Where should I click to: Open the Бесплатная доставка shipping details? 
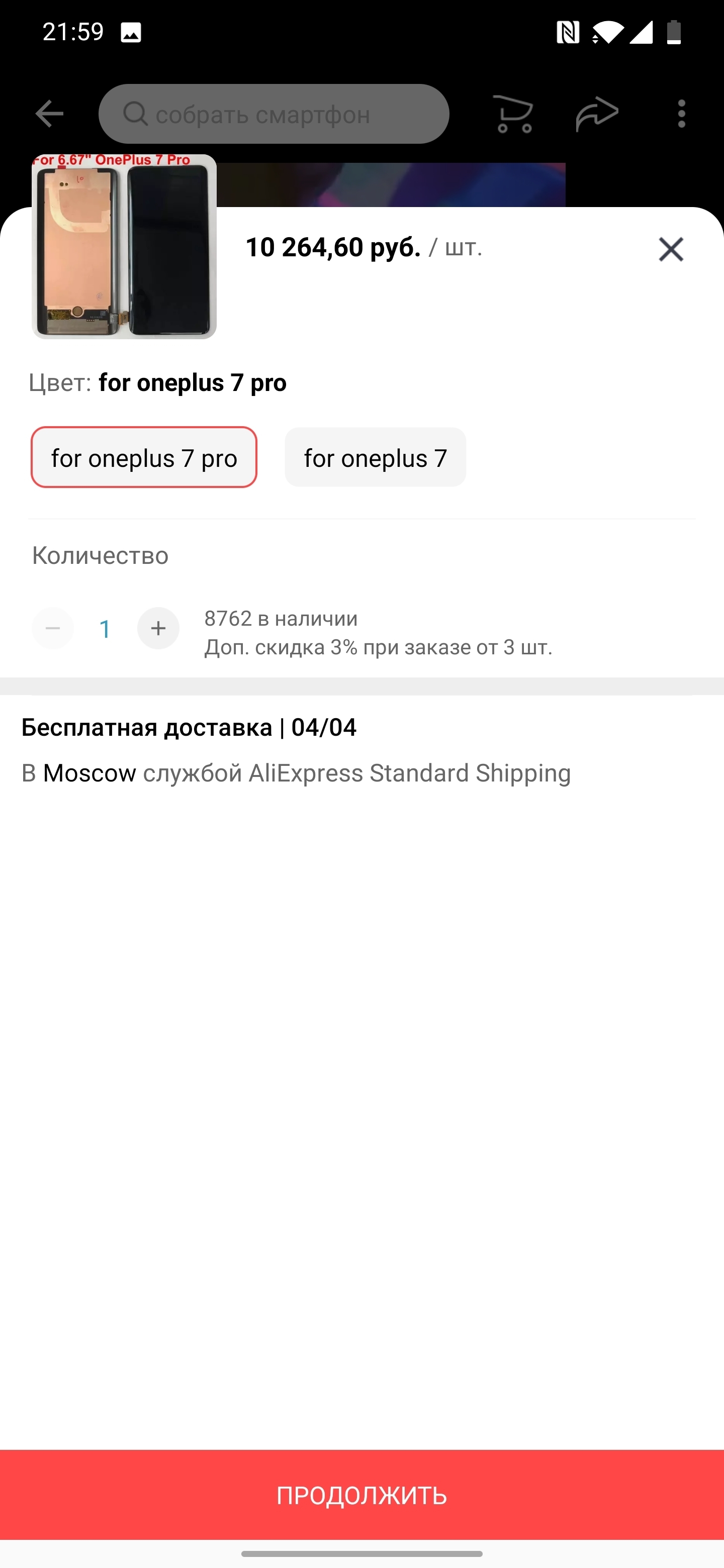pos(296,750)
